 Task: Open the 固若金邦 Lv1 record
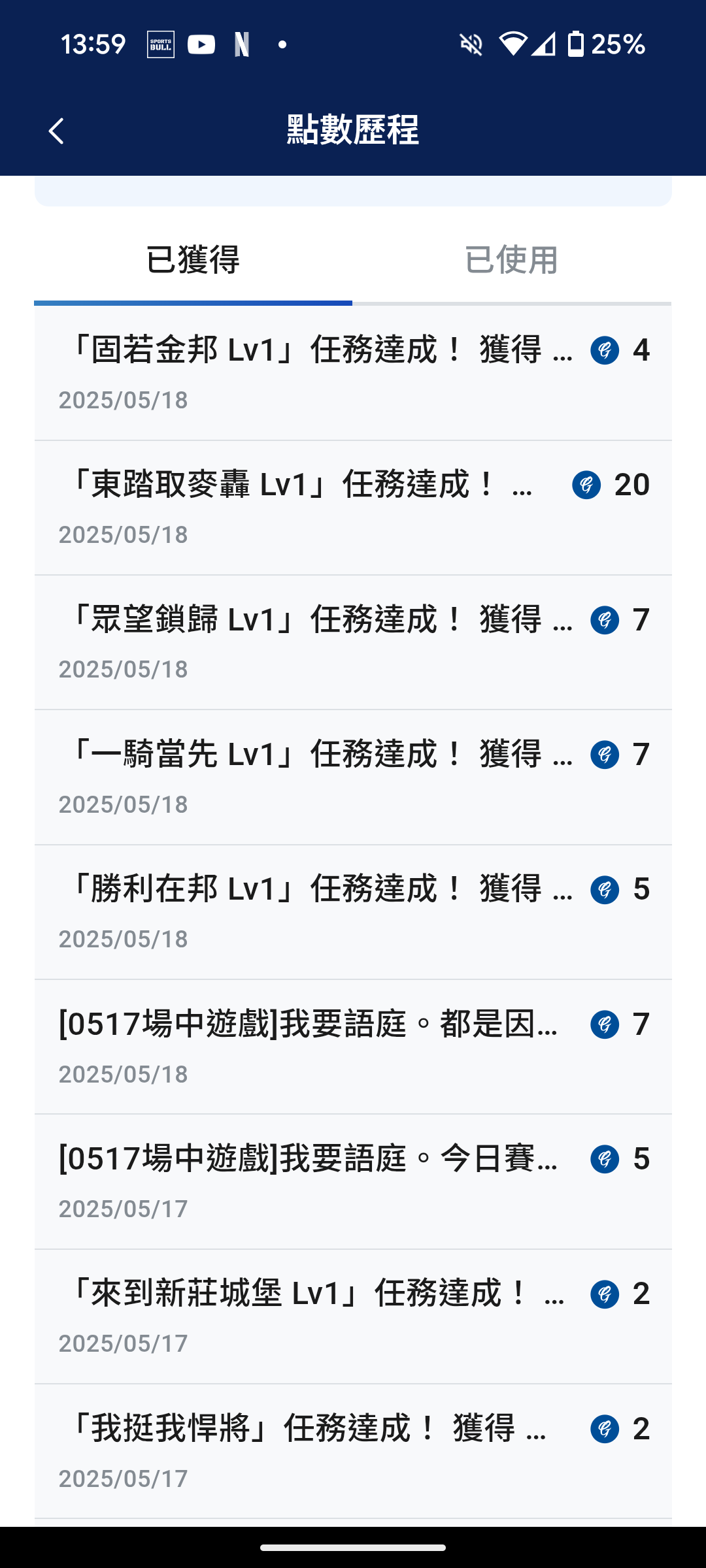(353, 373)
